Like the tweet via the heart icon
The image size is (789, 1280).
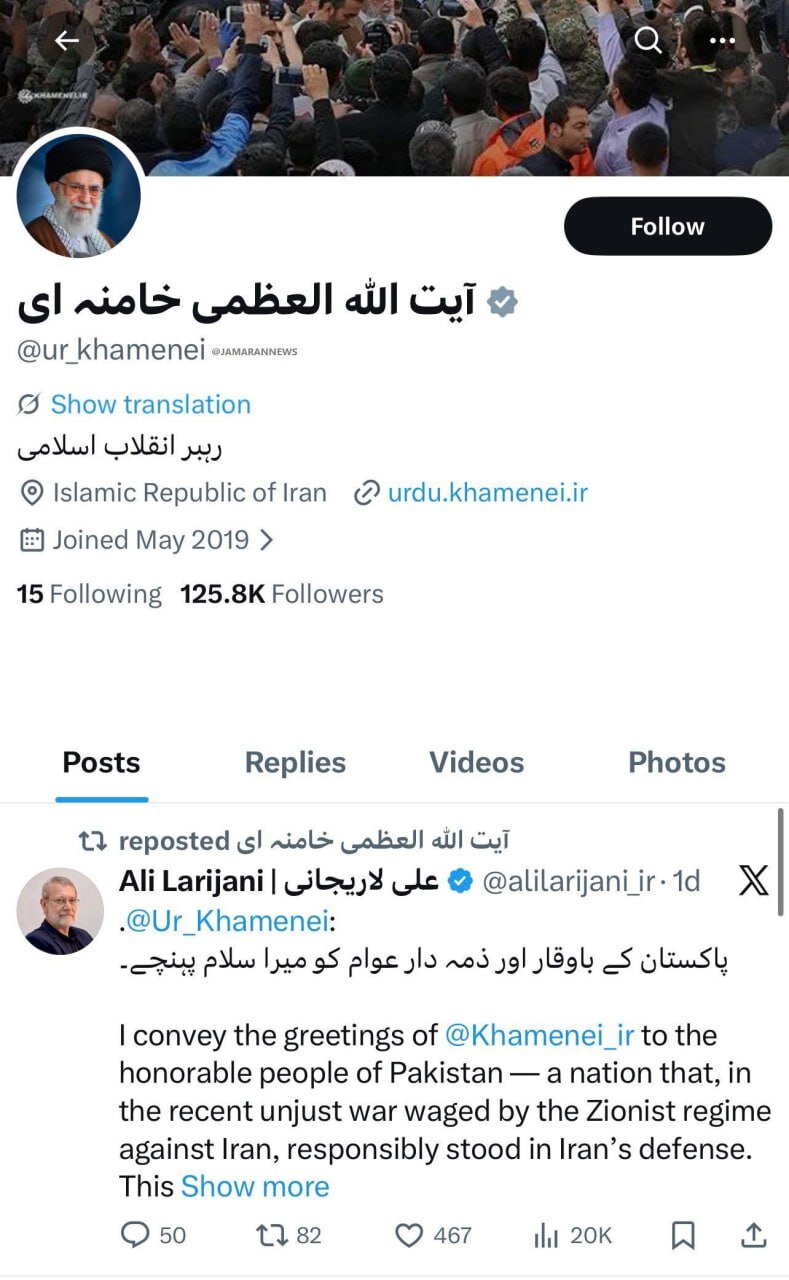pyautogui.click(x=410, y=1236)
